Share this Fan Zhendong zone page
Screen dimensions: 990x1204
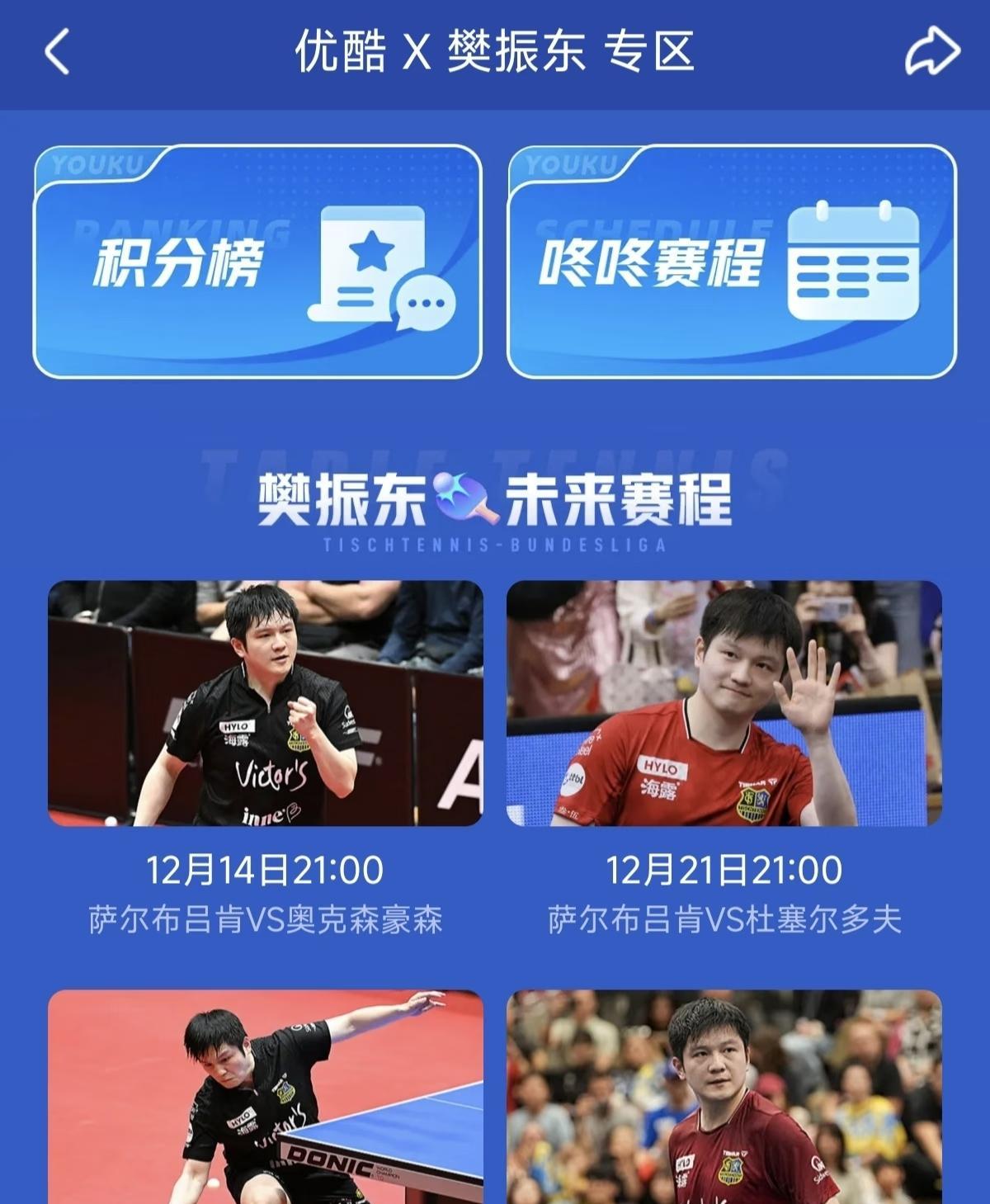point(932,52)
